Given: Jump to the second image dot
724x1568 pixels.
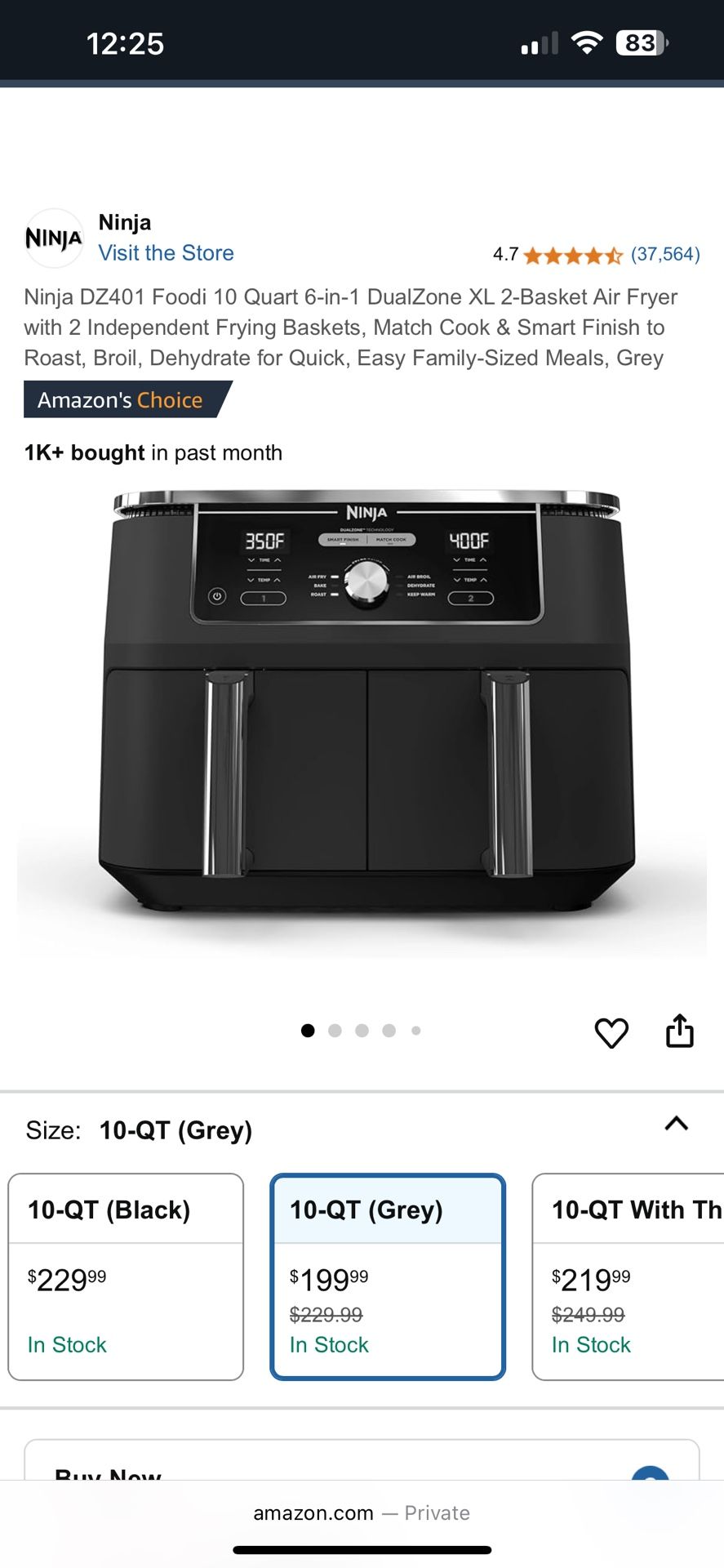Looking at the screenshot, I should [335, 1031].
